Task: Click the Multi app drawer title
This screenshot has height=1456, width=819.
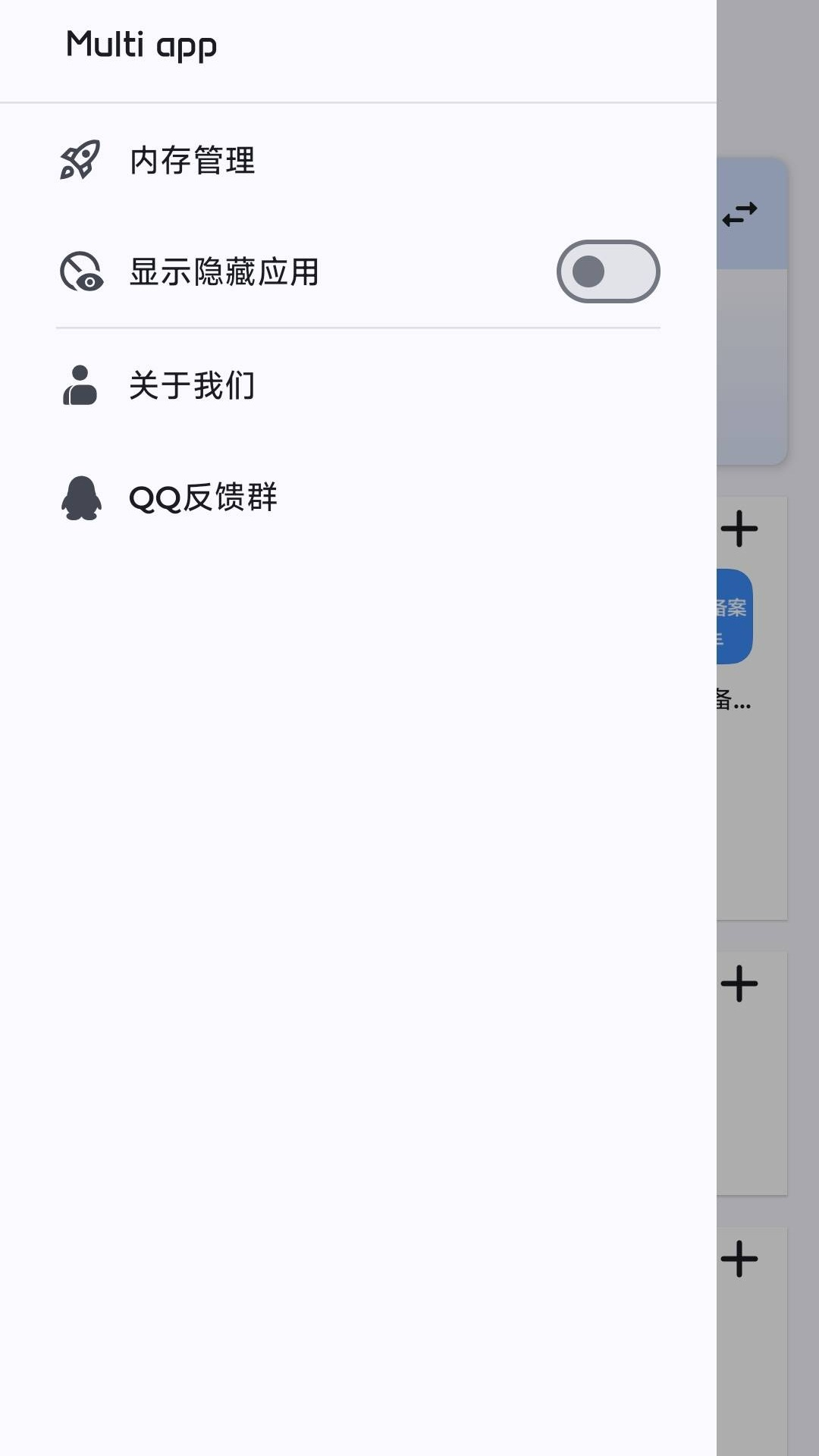Action: point(141,45)
